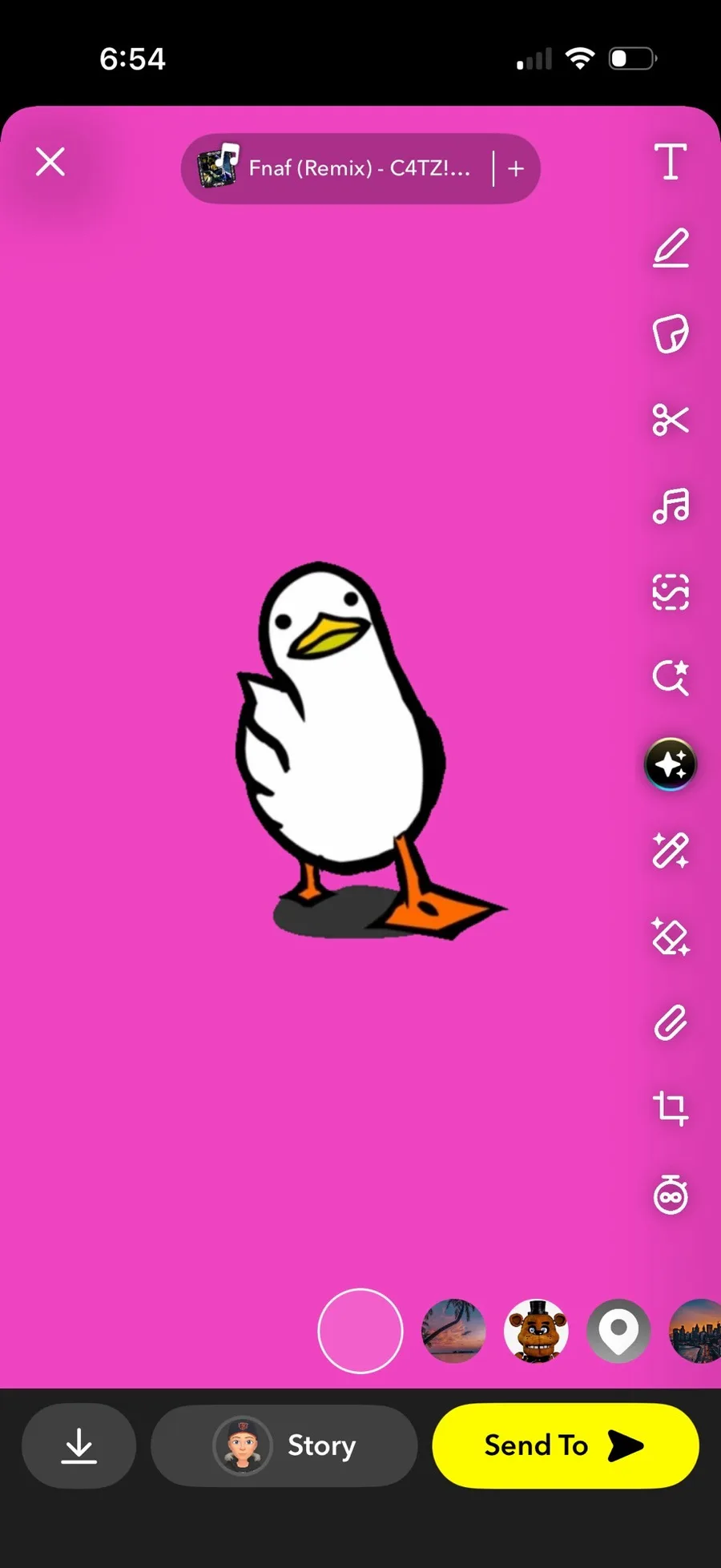Choose the scissors cutout tool
Screen dimensions: 721x1568
pyautogui.click(x=671, y=419)
